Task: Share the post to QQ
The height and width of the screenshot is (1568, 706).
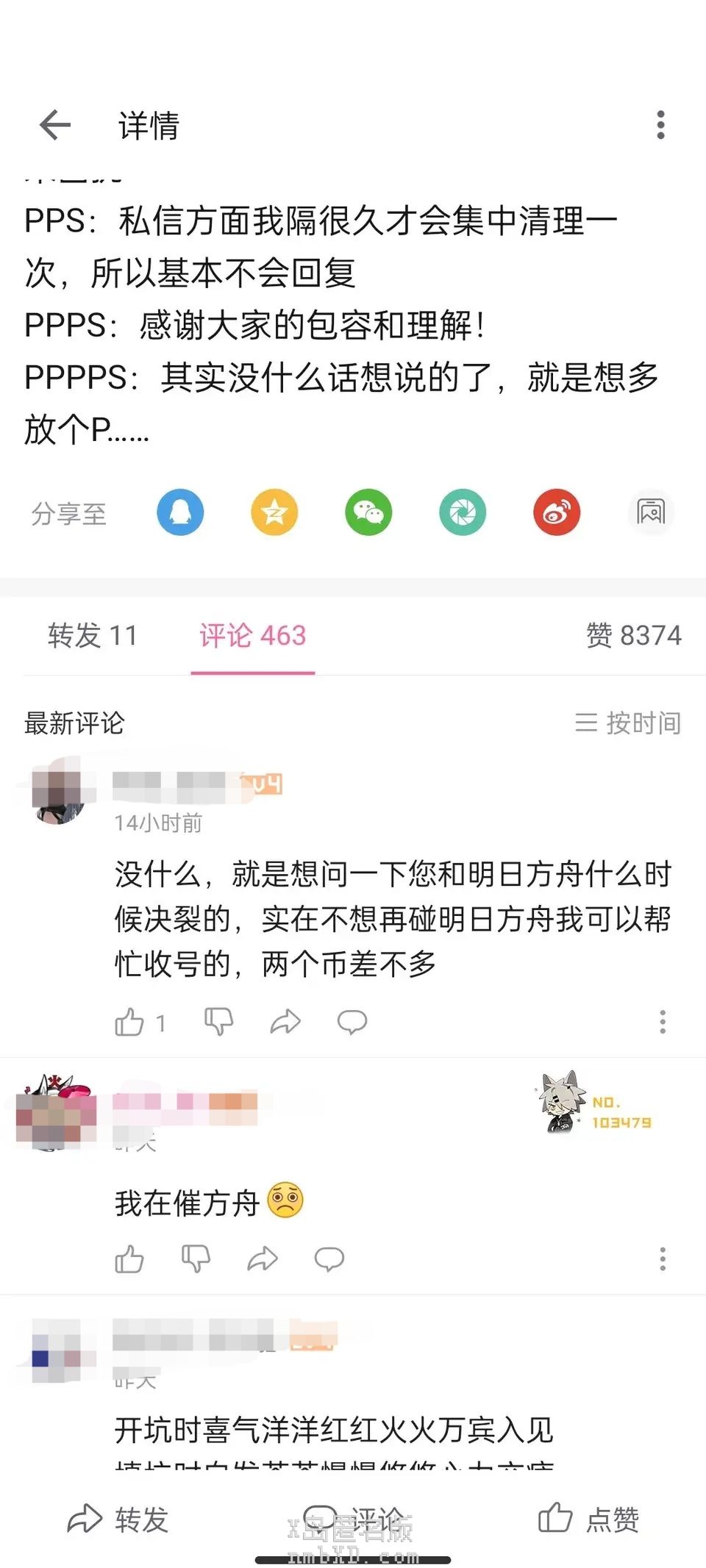Action: [x=180, y=512]
